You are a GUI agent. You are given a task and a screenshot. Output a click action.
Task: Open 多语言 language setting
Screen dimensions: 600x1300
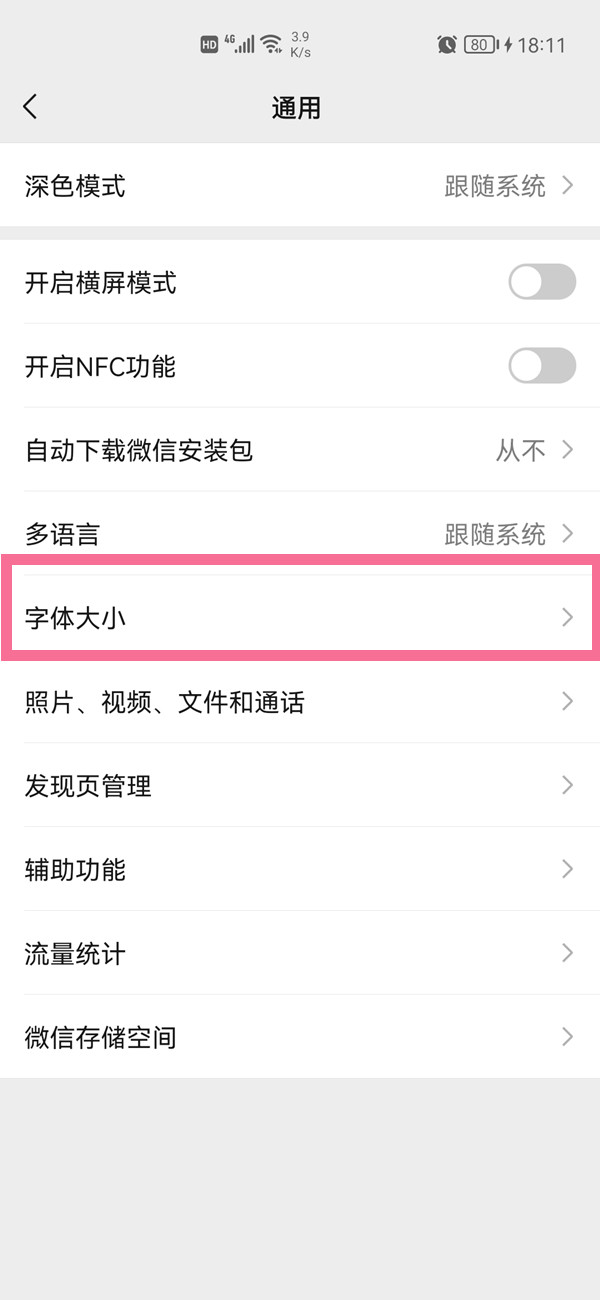[x=300, y=533]
